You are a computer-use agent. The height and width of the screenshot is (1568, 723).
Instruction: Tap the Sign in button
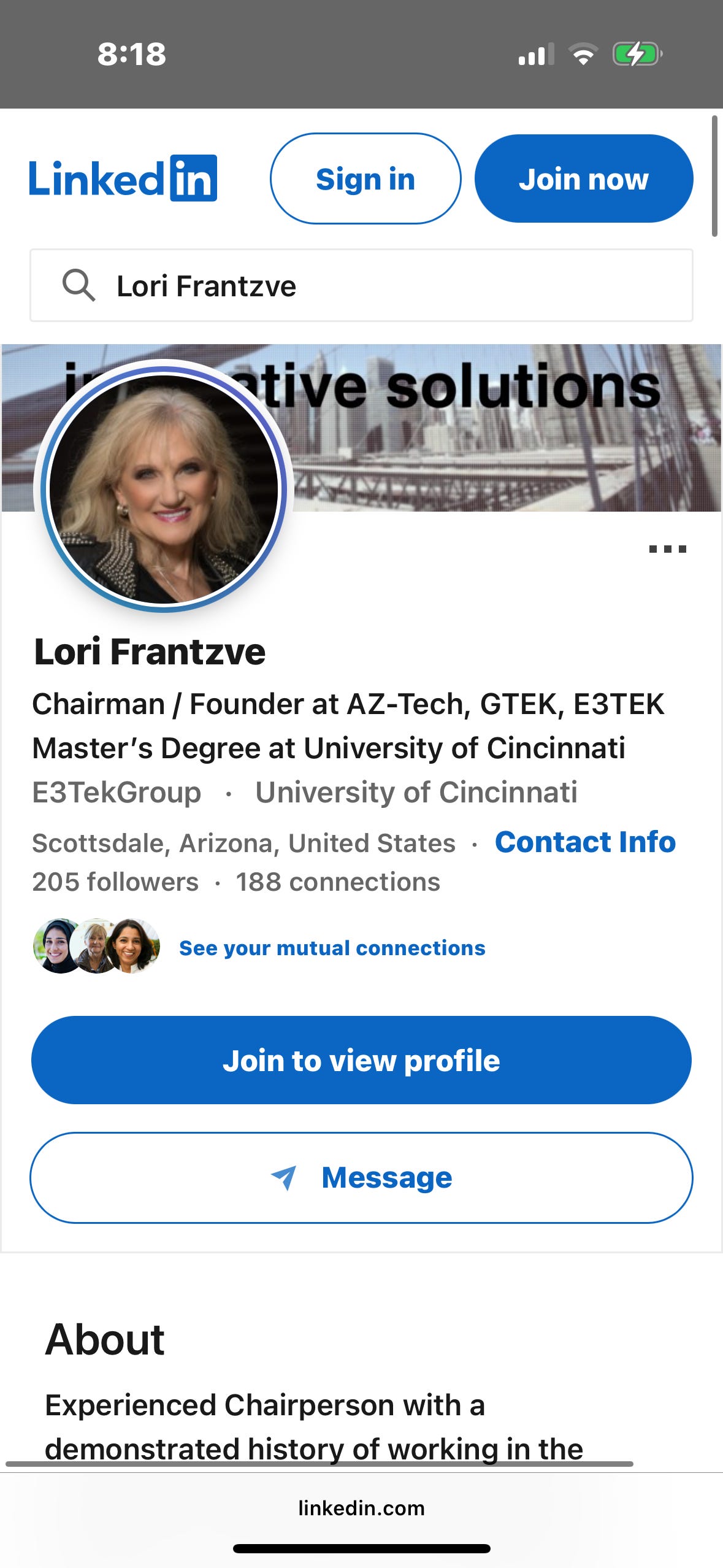365,179
